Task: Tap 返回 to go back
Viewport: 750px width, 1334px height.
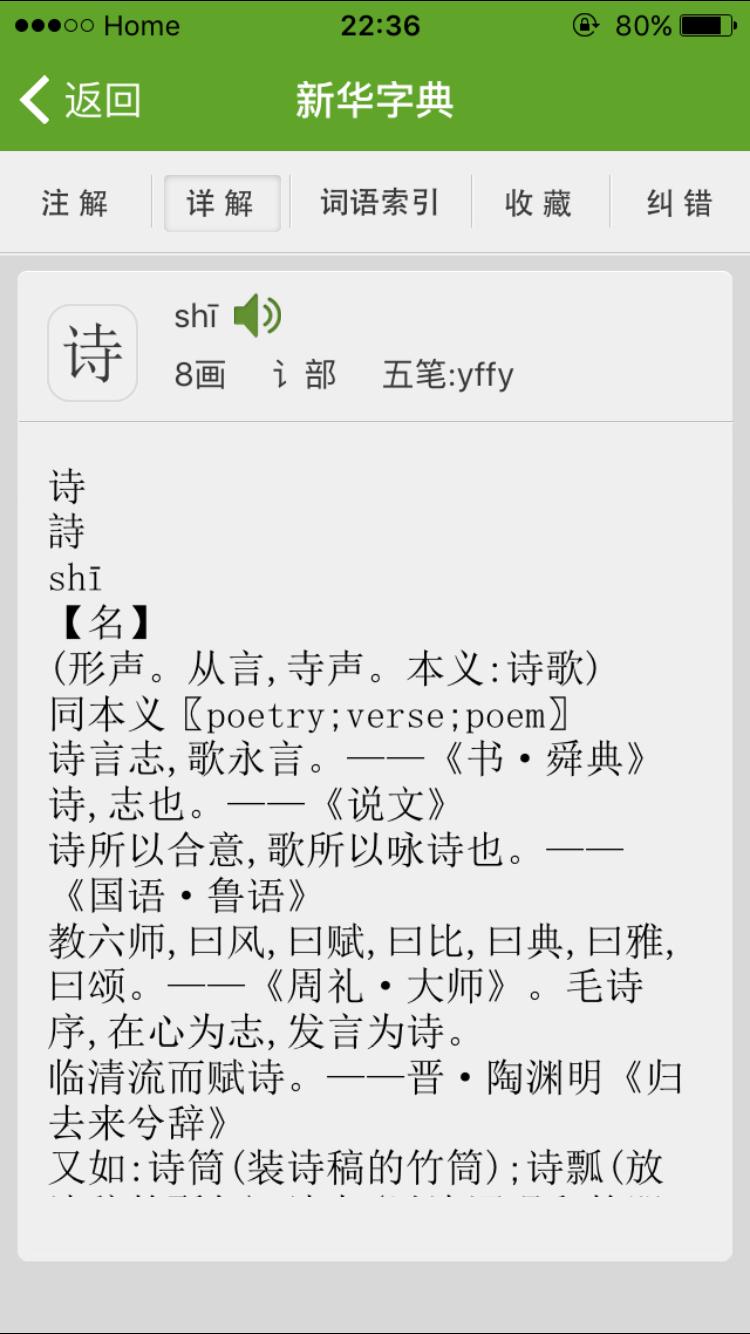Action: pyautogui.click(x=100, y=99)
